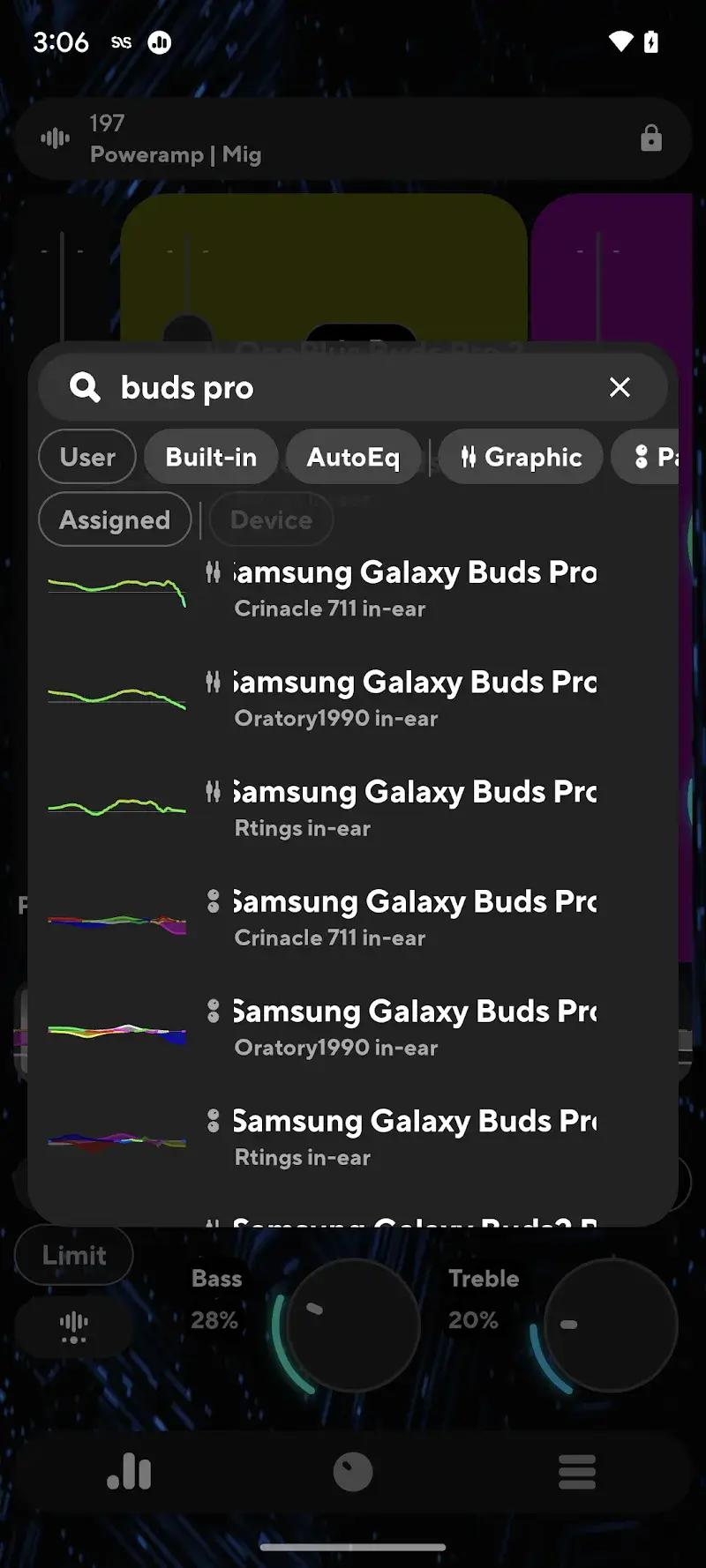Click the Wi-Fi icon in the status bar
Image resolution: width=706 pixels, height=1568 pixels.
point(620,41)
